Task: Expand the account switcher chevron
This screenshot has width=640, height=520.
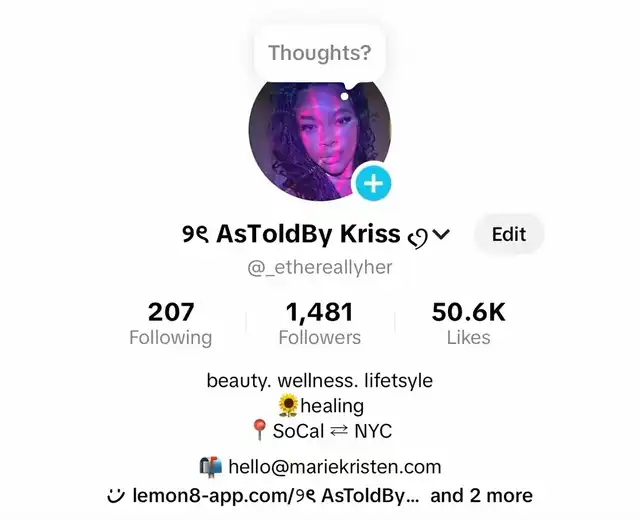Action: click(x=441, y=236)
